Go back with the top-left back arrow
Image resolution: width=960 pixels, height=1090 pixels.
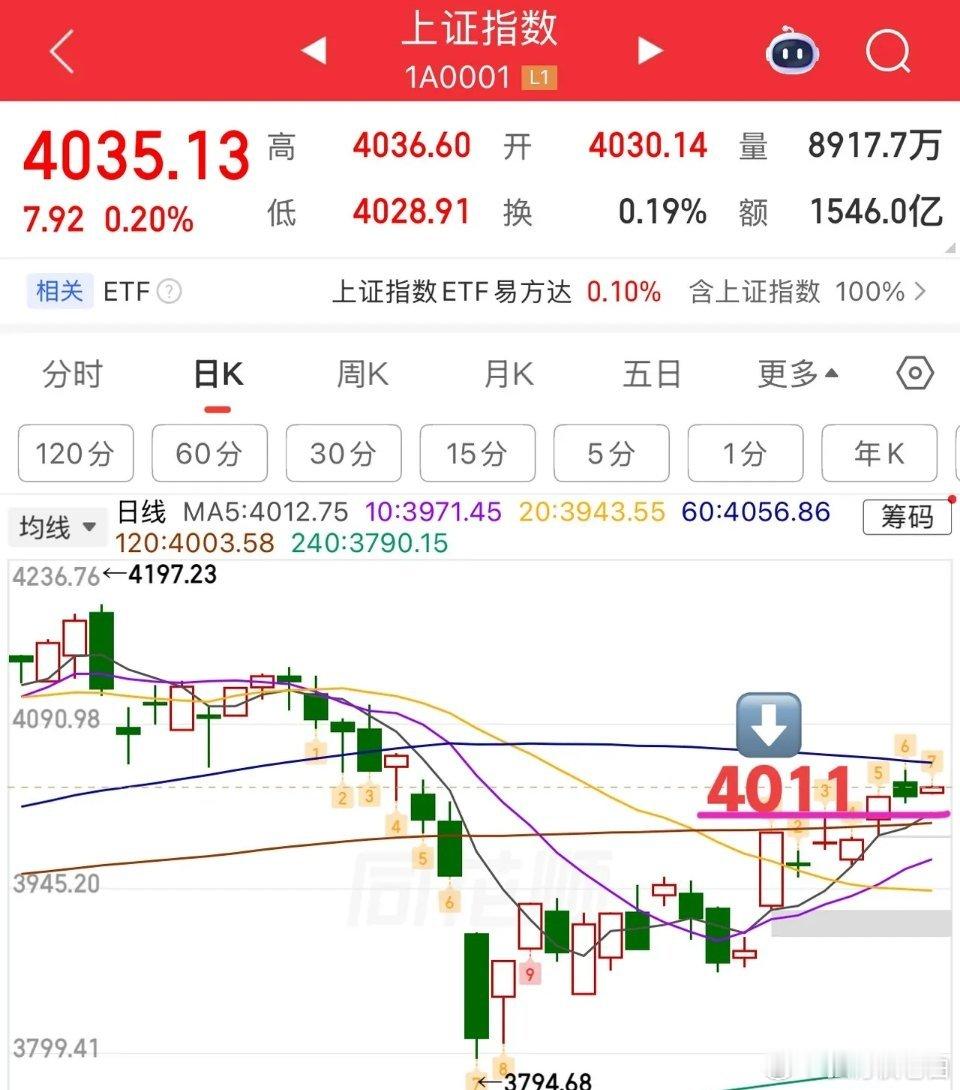click(62, 50)
